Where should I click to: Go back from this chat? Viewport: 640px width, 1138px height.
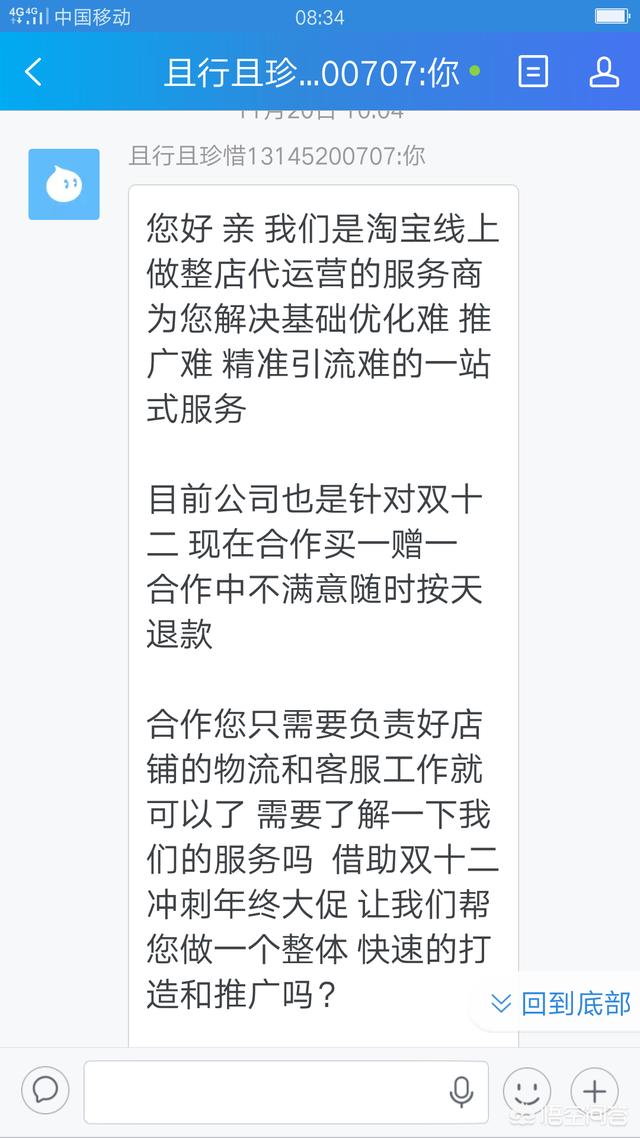tap(33, 72)
